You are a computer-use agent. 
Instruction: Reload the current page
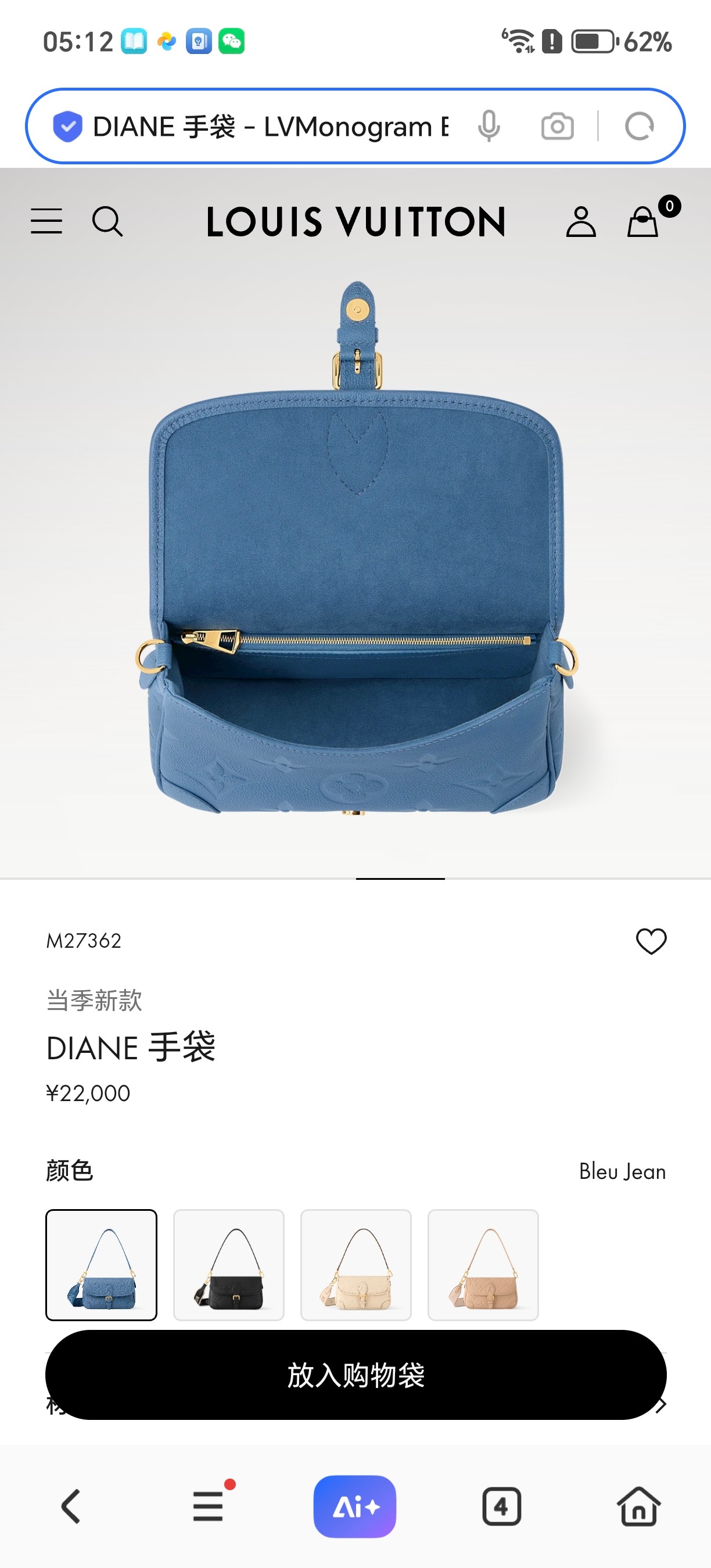tap(639, 127)
